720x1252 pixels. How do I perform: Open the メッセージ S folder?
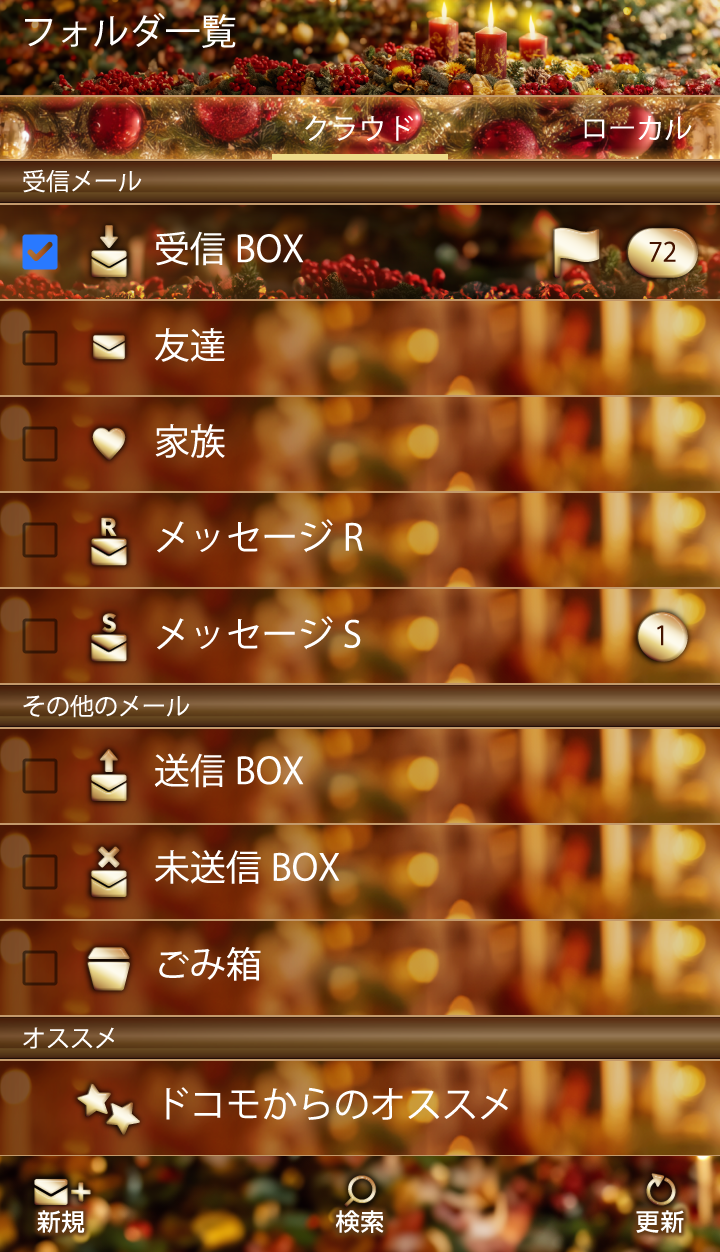tap(258, 634)
